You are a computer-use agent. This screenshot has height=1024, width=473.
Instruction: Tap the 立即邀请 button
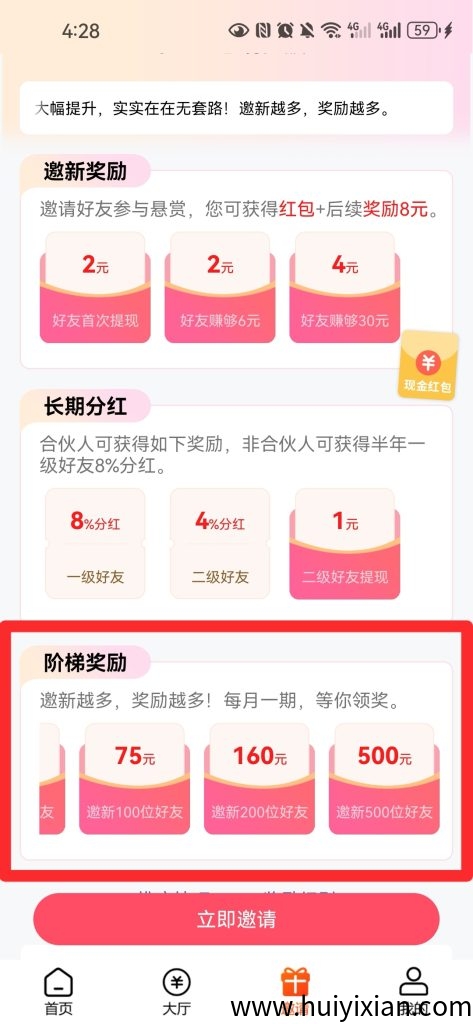click(x=236, y=919)
